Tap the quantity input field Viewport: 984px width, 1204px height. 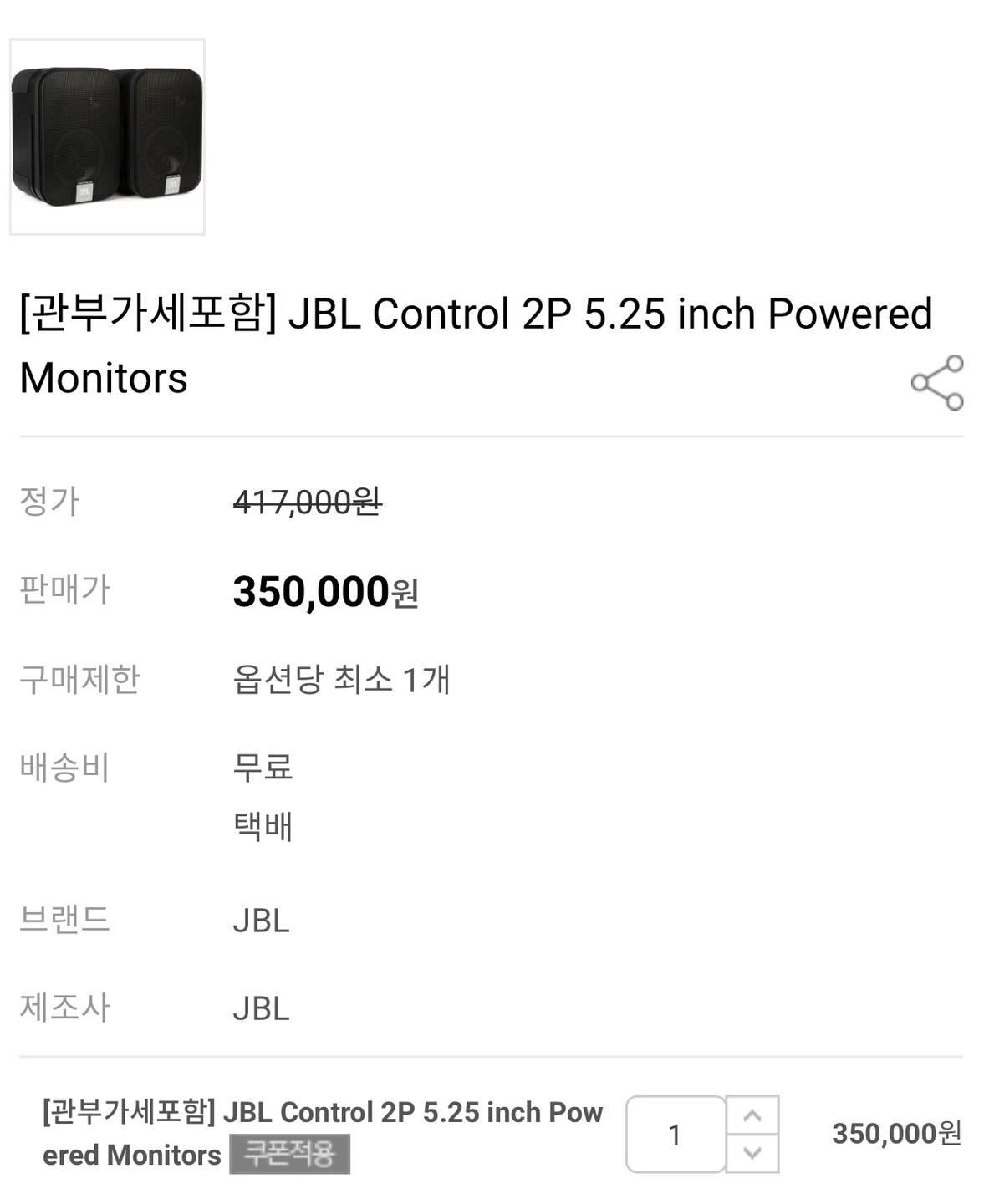click(x=676, y=1135)
